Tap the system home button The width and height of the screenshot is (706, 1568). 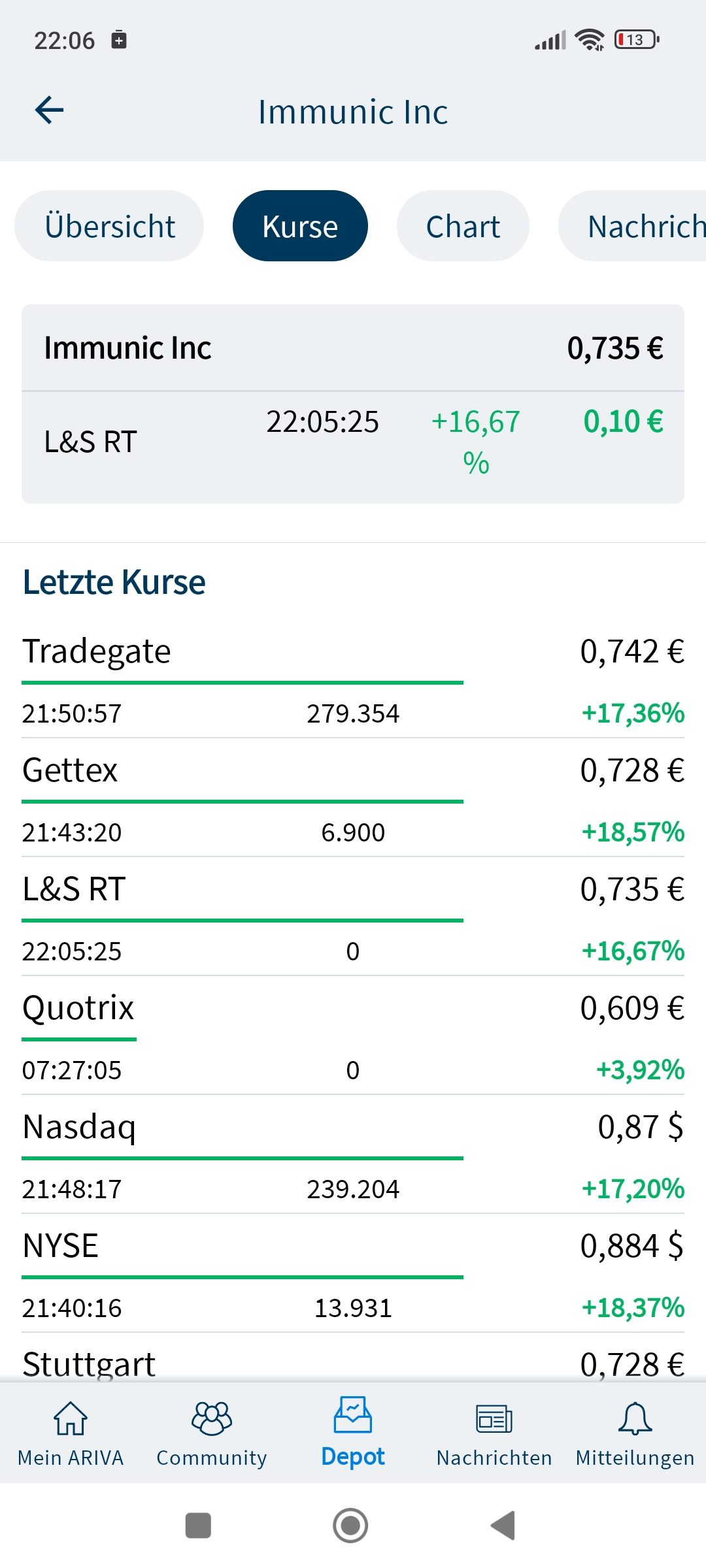click(350, 1526)
